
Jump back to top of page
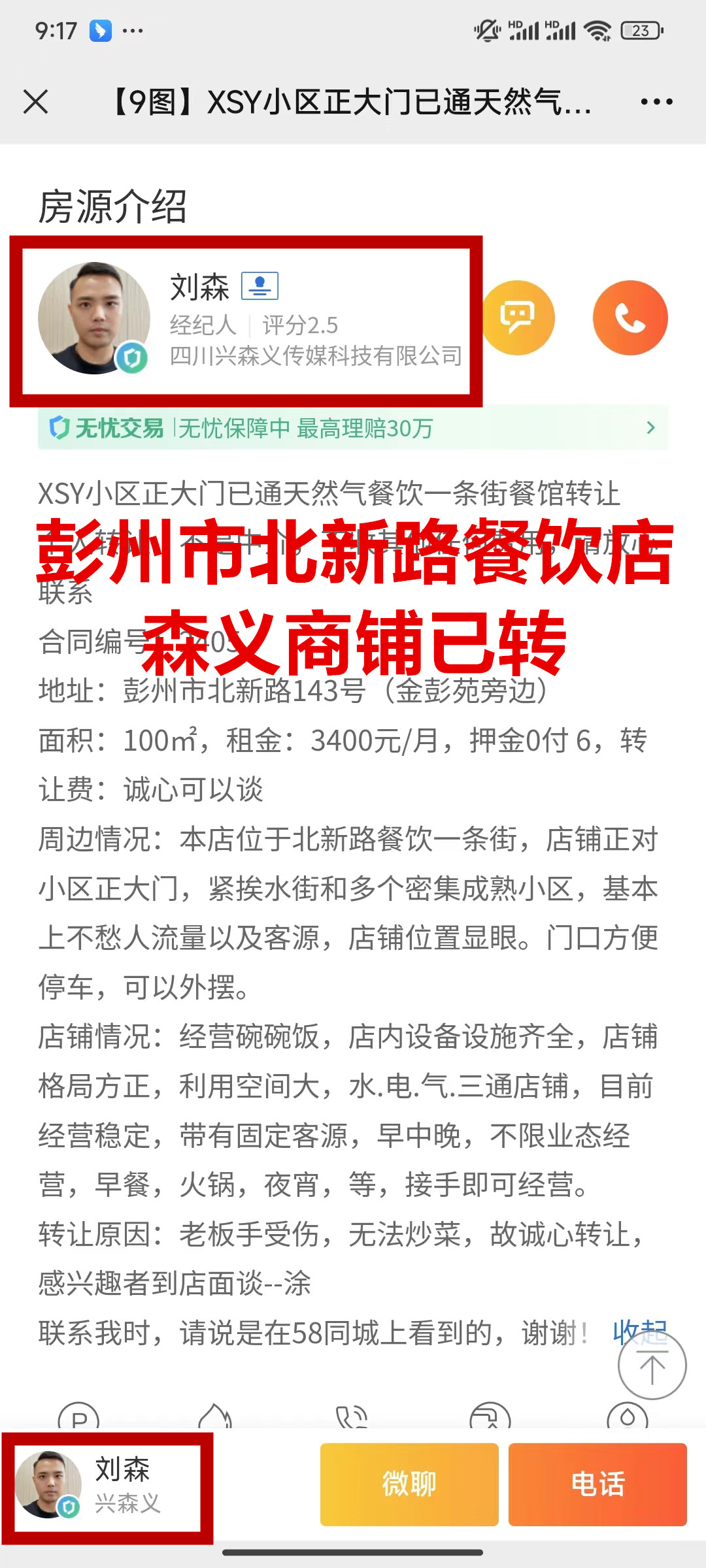652,1367
